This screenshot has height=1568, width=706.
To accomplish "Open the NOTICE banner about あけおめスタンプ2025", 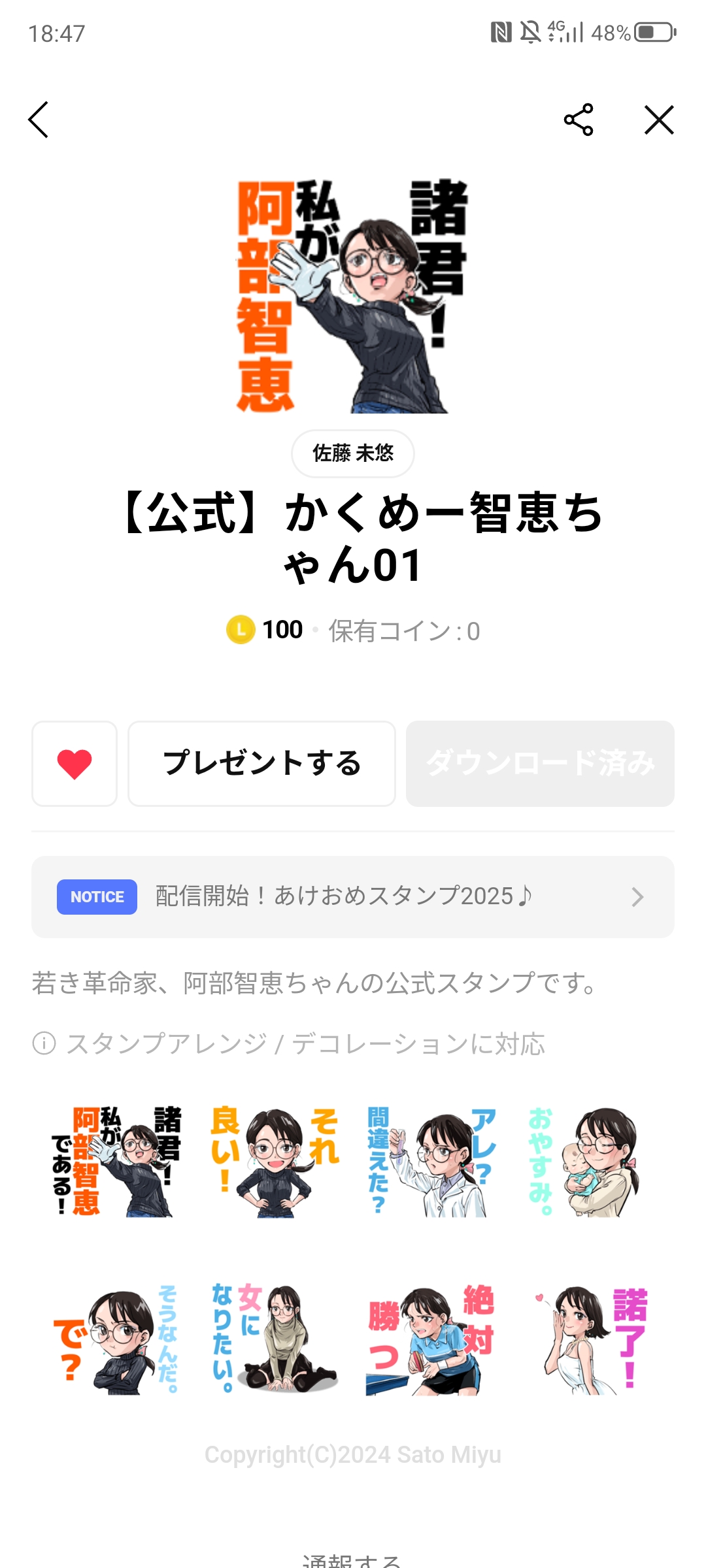I will [353, 897].
